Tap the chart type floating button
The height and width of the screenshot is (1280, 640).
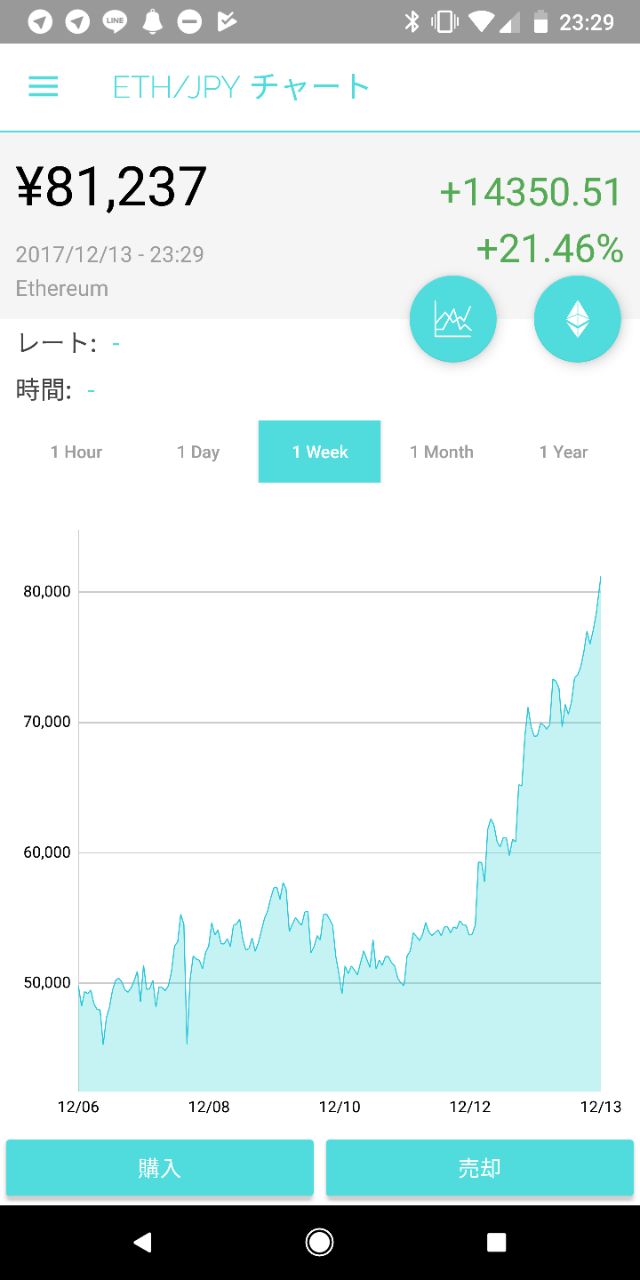453,319
